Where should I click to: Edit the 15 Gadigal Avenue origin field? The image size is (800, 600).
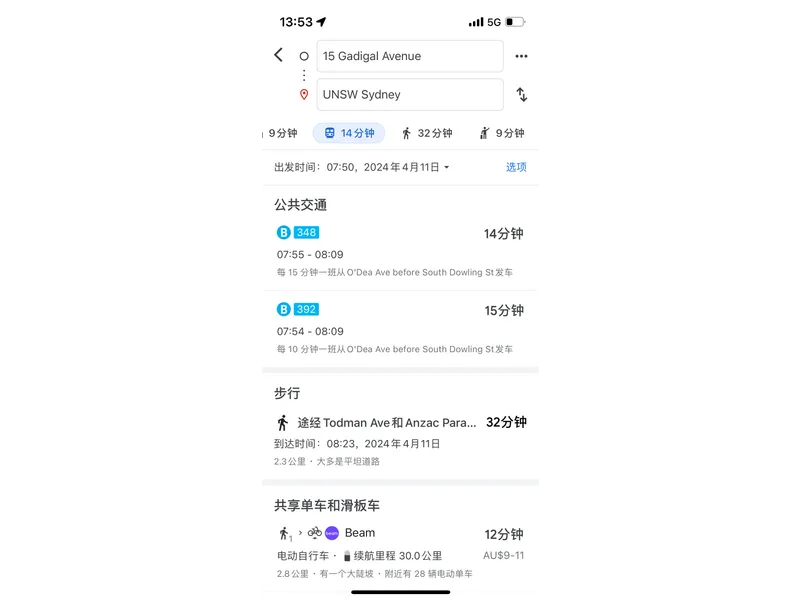[409, 56]
